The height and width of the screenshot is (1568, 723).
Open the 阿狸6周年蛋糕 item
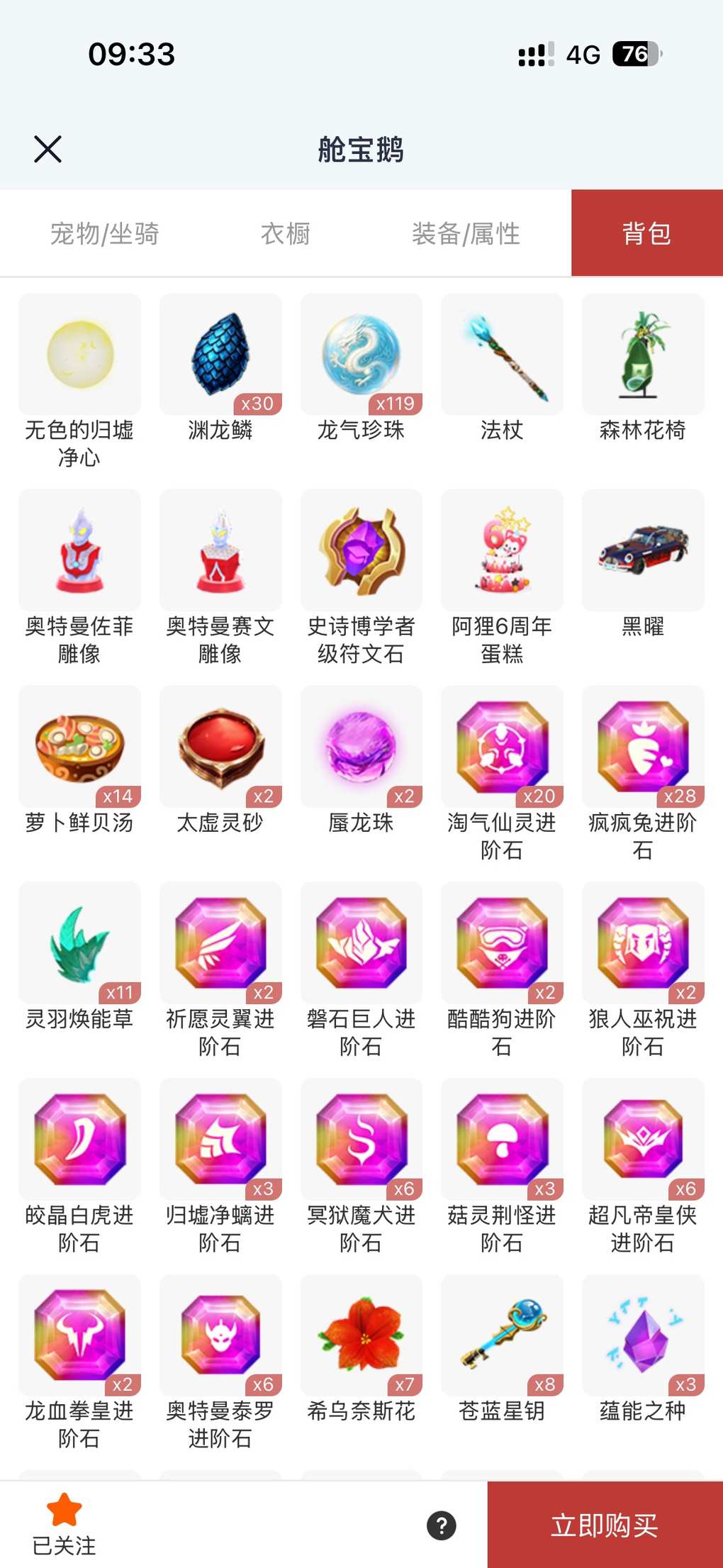[x=502, y=551]
